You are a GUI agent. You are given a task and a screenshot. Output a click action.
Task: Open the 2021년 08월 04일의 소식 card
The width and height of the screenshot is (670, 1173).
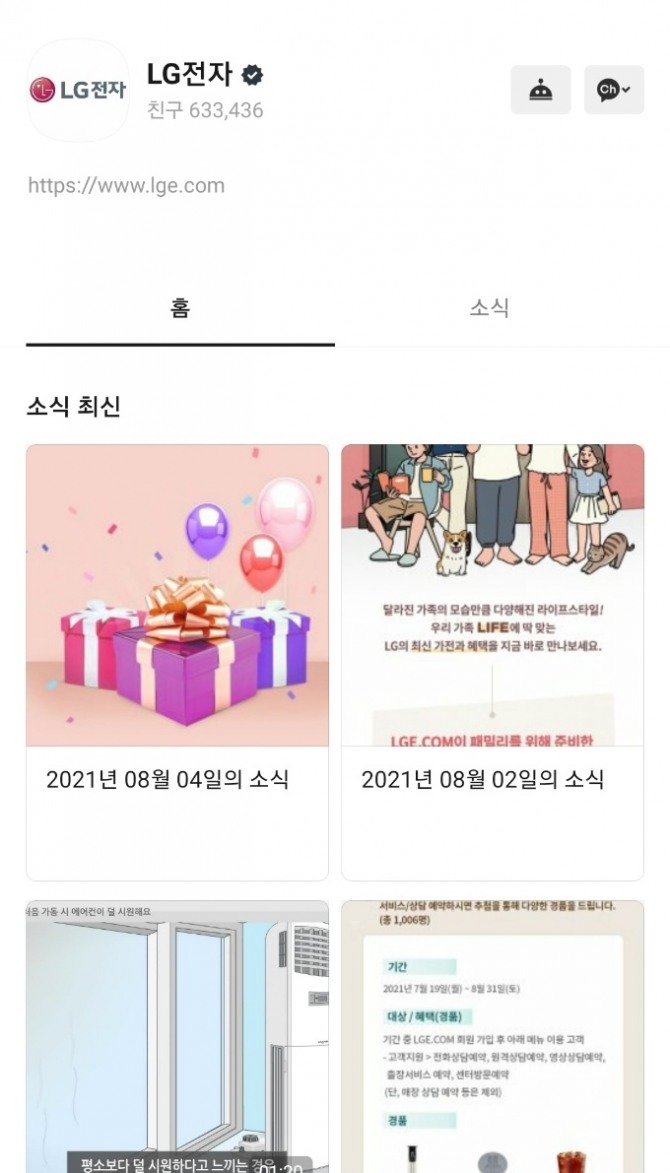click(177, 662)
